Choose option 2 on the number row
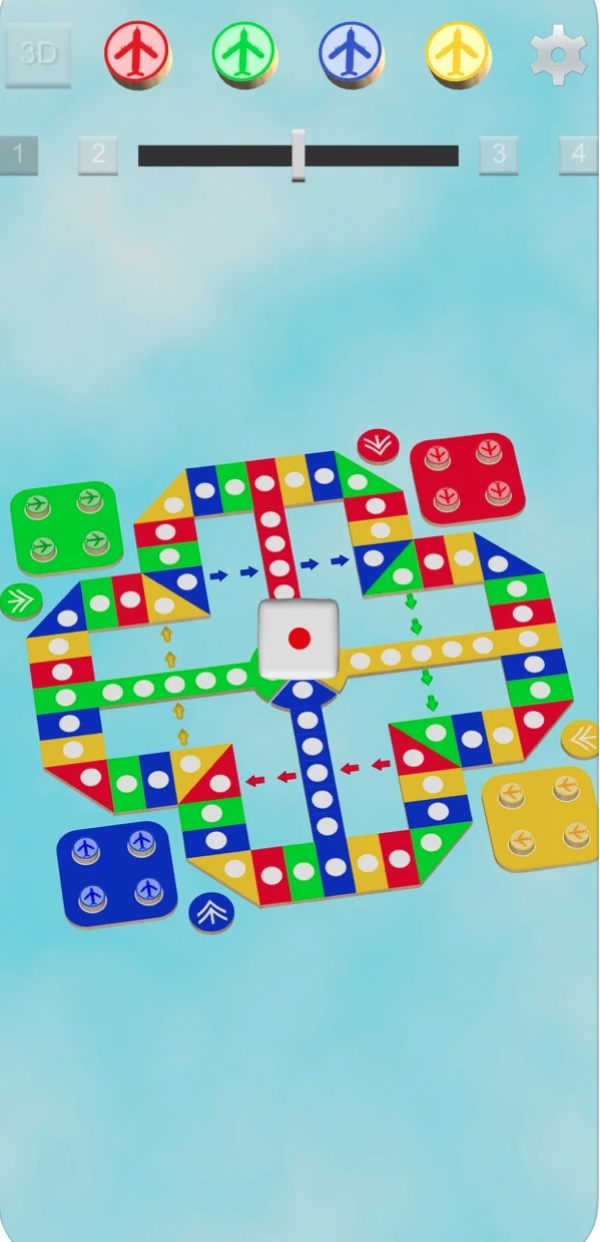This screenshot has height=1242, width=600. [98, 155]
